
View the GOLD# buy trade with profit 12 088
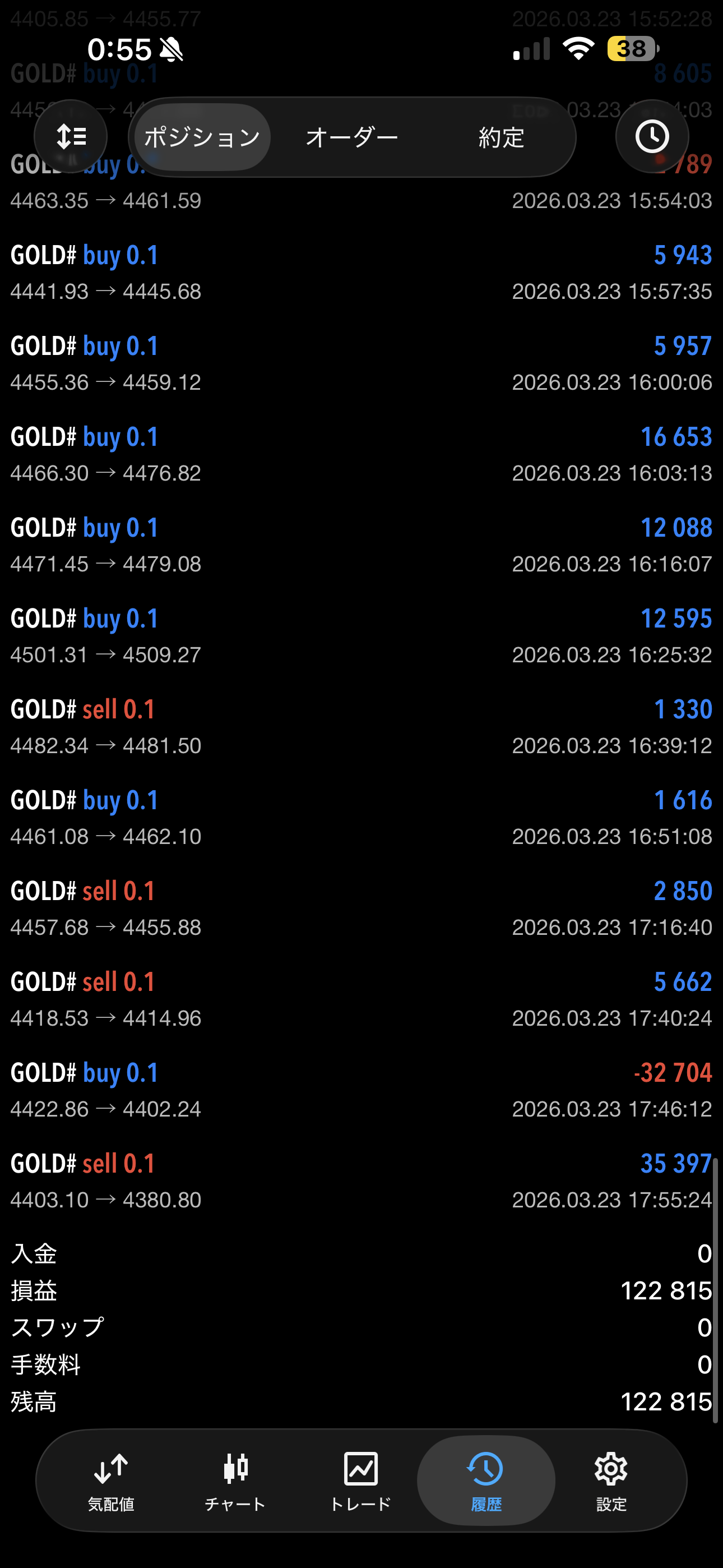point(361,546)
